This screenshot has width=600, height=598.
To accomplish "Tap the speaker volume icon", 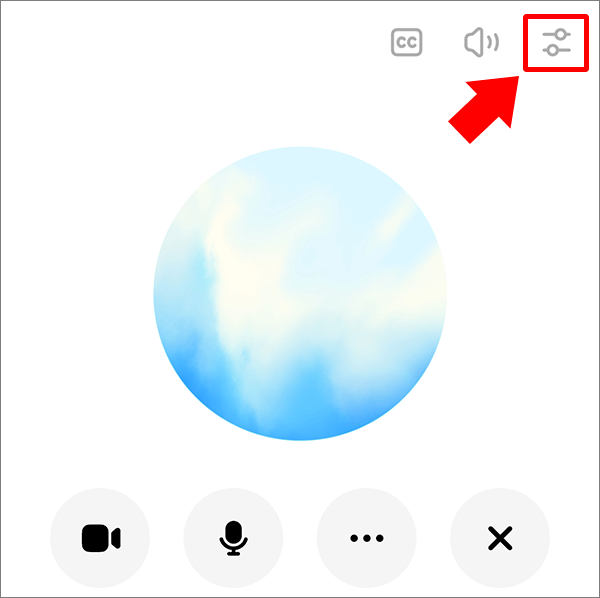I will (x=481, y=43).
